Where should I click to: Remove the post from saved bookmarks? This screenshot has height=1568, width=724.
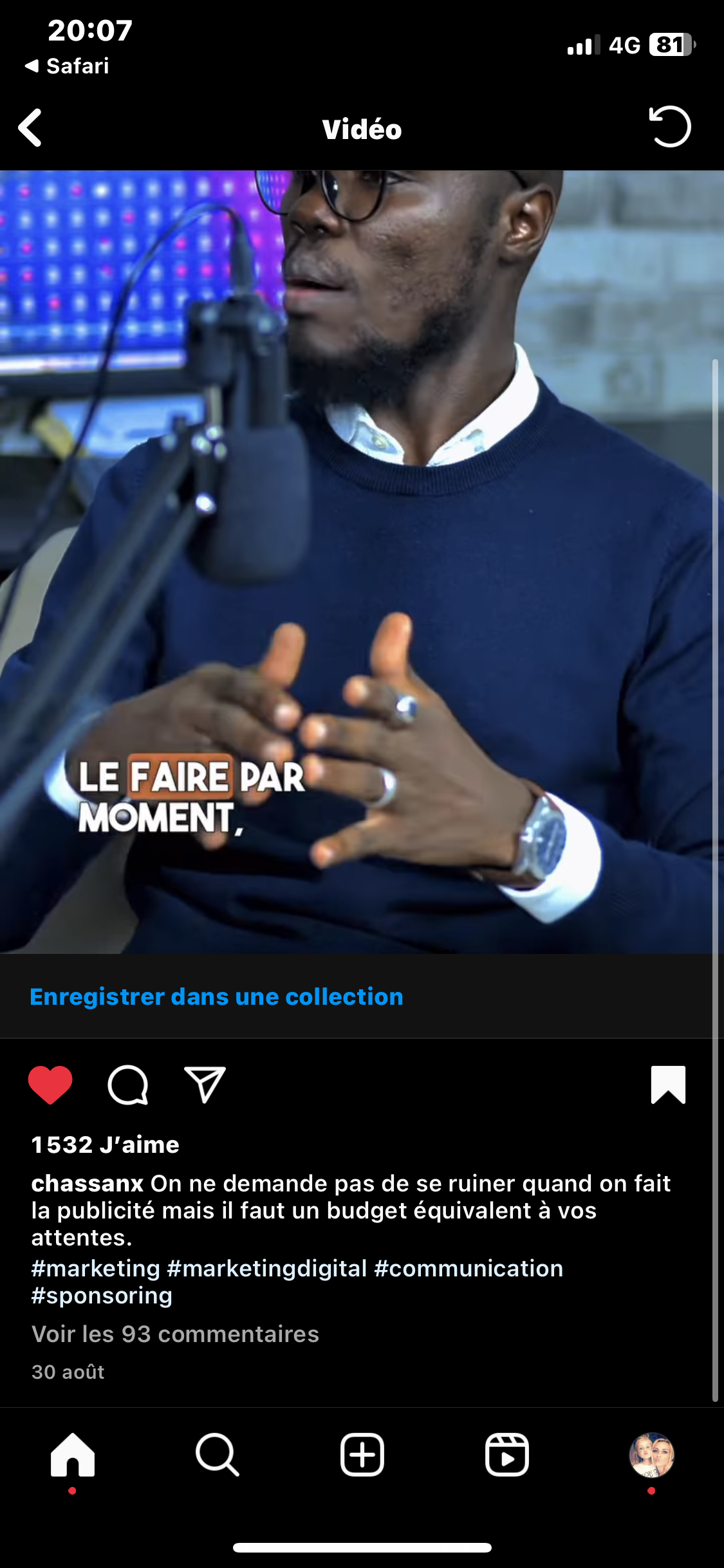668,1085
